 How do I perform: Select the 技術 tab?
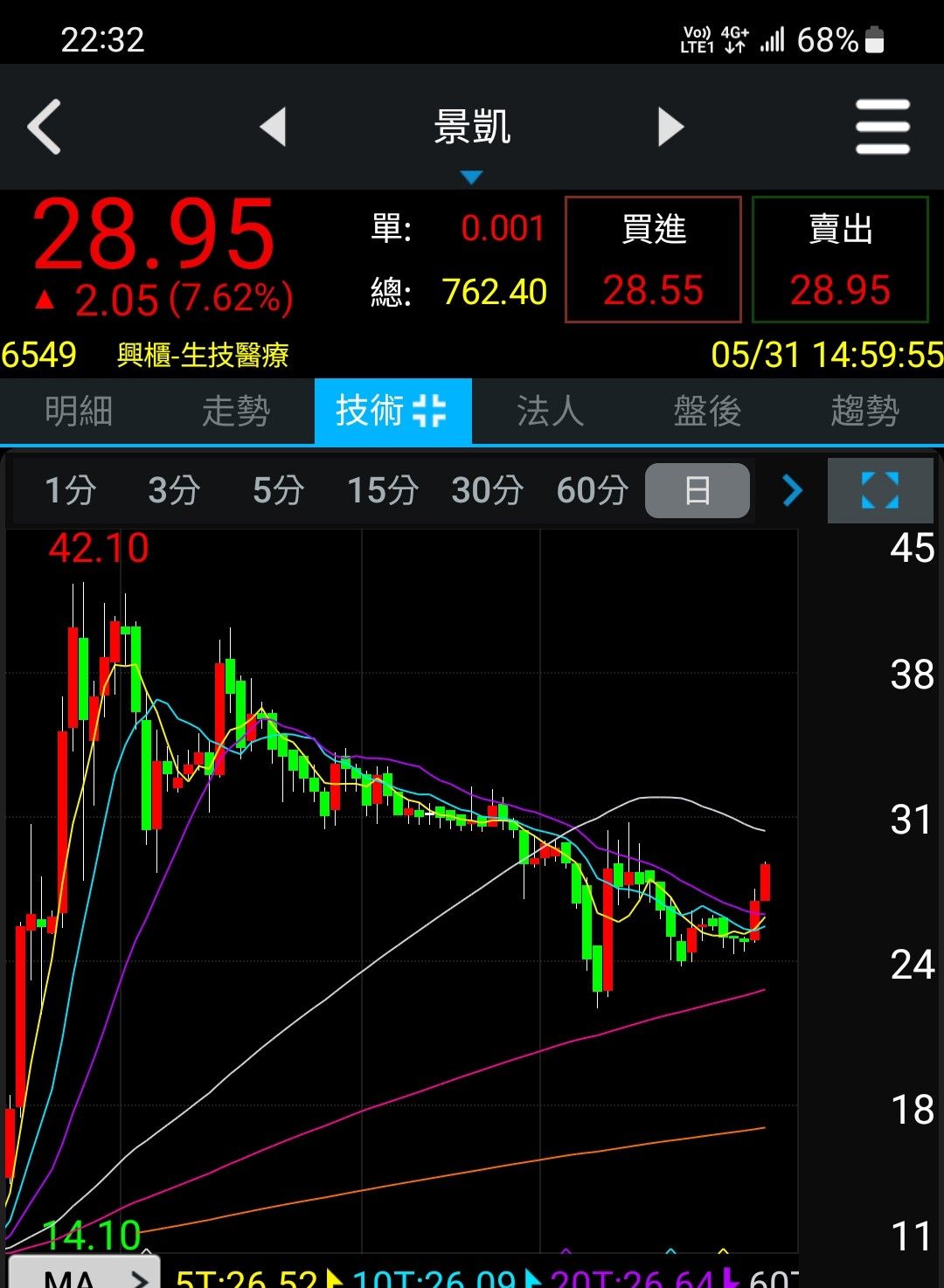click(x=392, y=411)
